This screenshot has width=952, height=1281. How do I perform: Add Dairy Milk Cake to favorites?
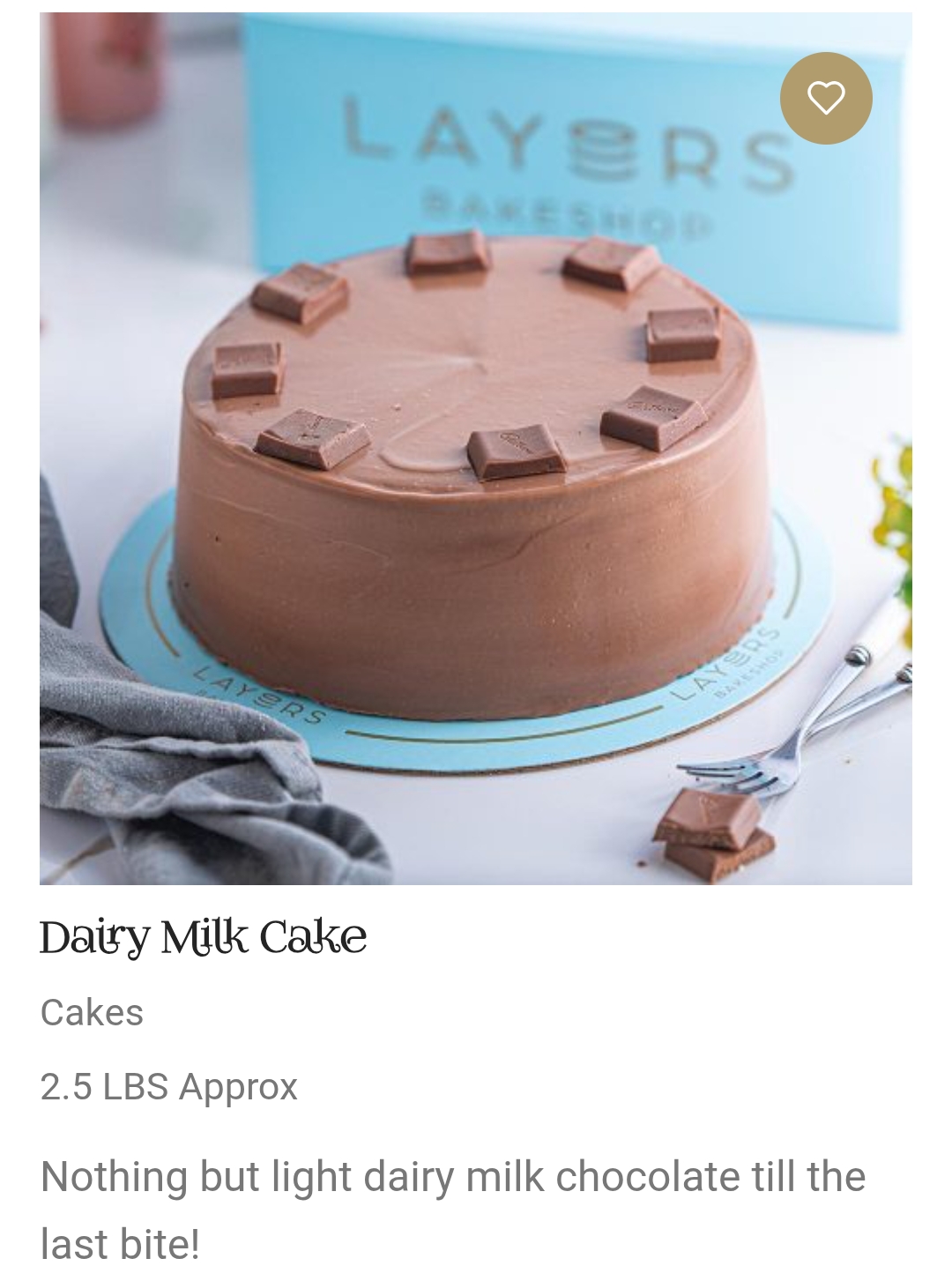(x=826, y=98)
